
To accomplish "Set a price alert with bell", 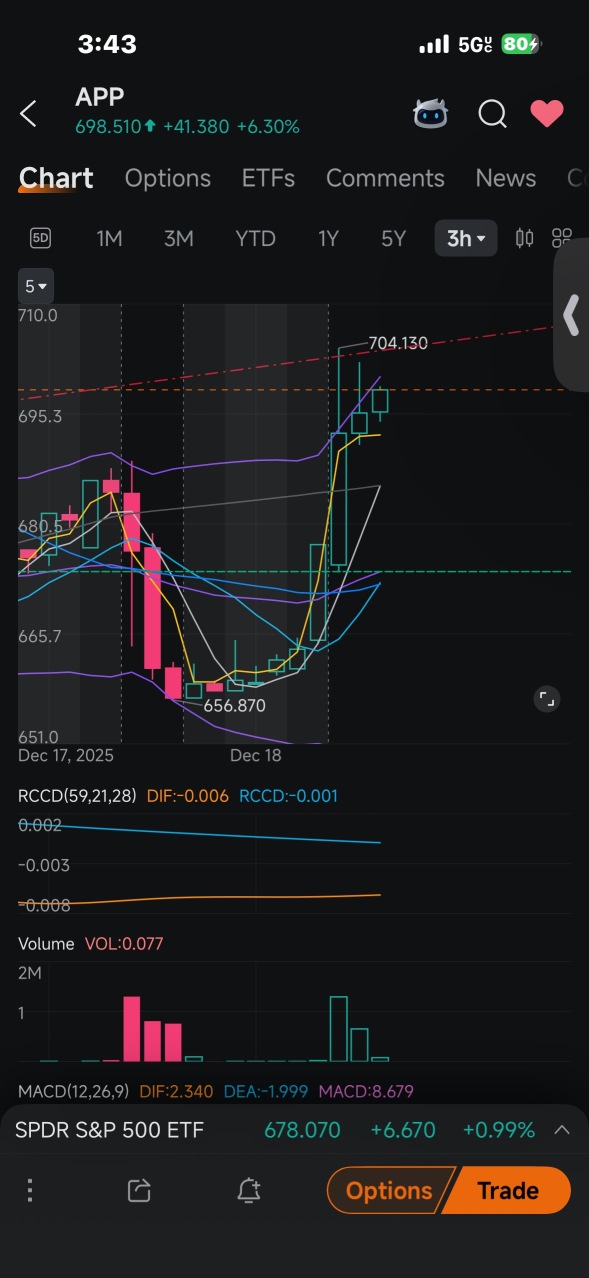I will point(248,1190).
